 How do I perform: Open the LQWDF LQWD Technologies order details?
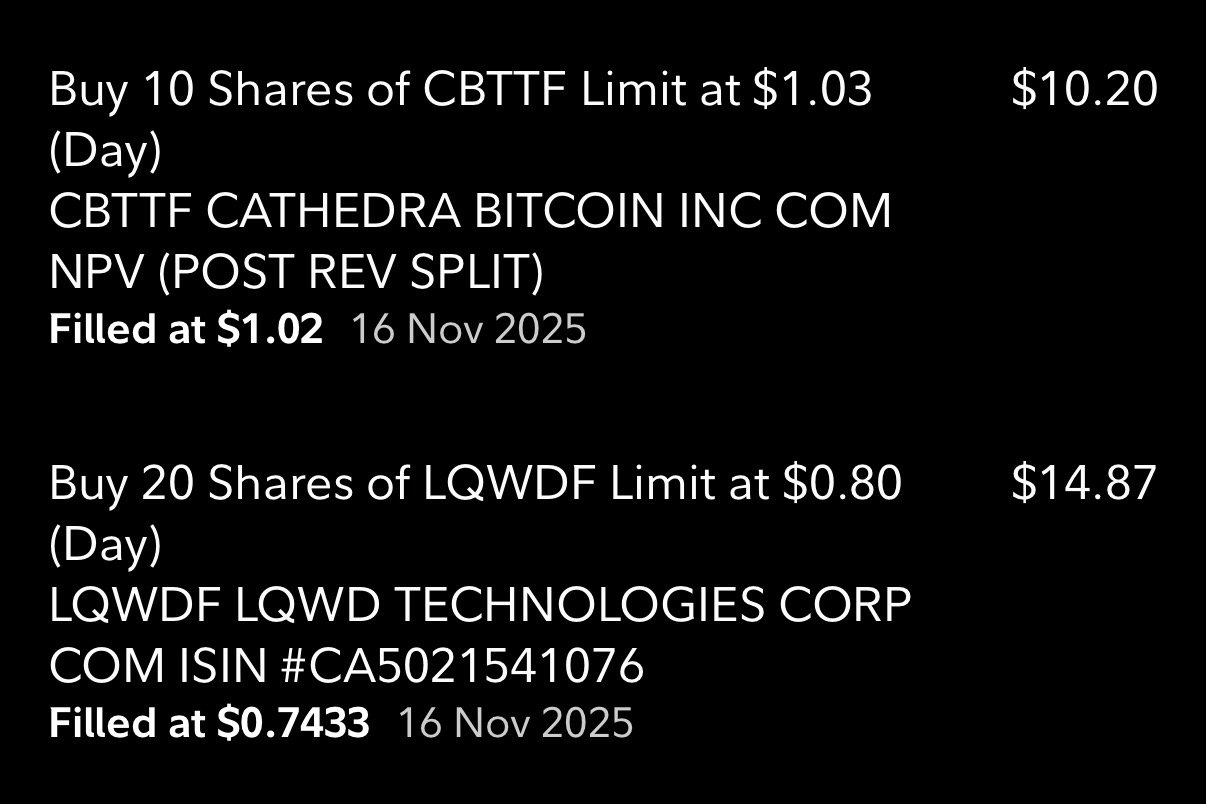click(480, 604)
